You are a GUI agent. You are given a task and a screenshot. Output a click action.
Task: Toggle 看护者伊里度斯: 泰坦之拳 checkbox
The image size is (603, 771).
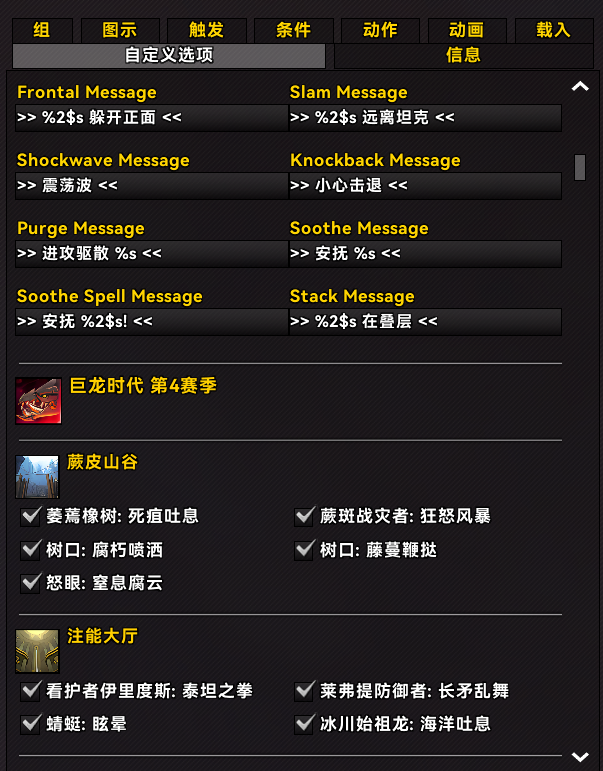click(x=30, y=691)
